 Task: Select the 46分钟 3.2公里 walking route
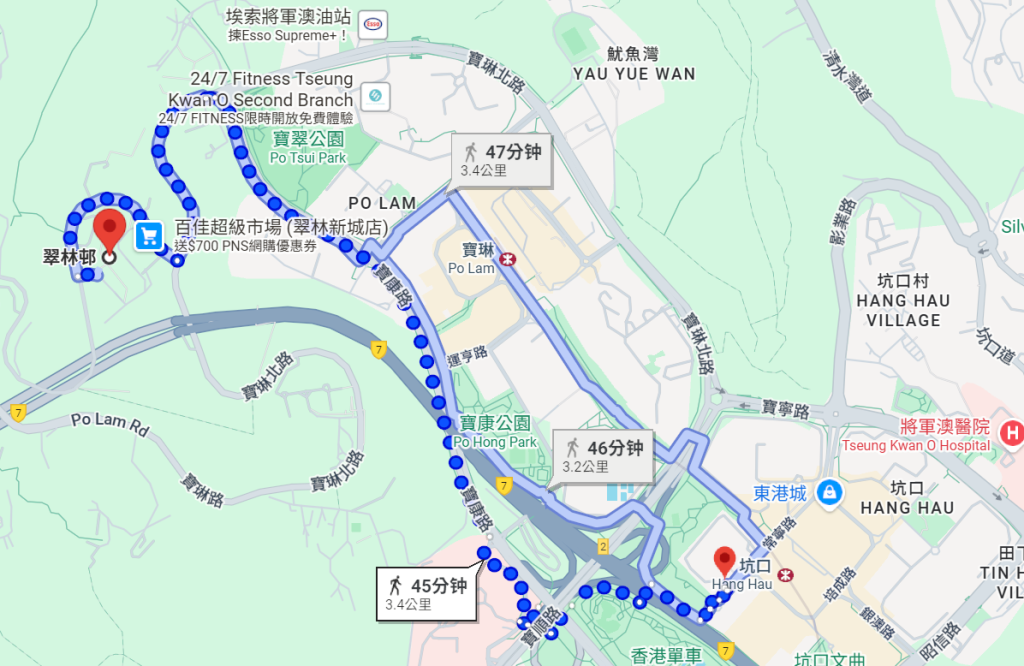pos(603,456)
